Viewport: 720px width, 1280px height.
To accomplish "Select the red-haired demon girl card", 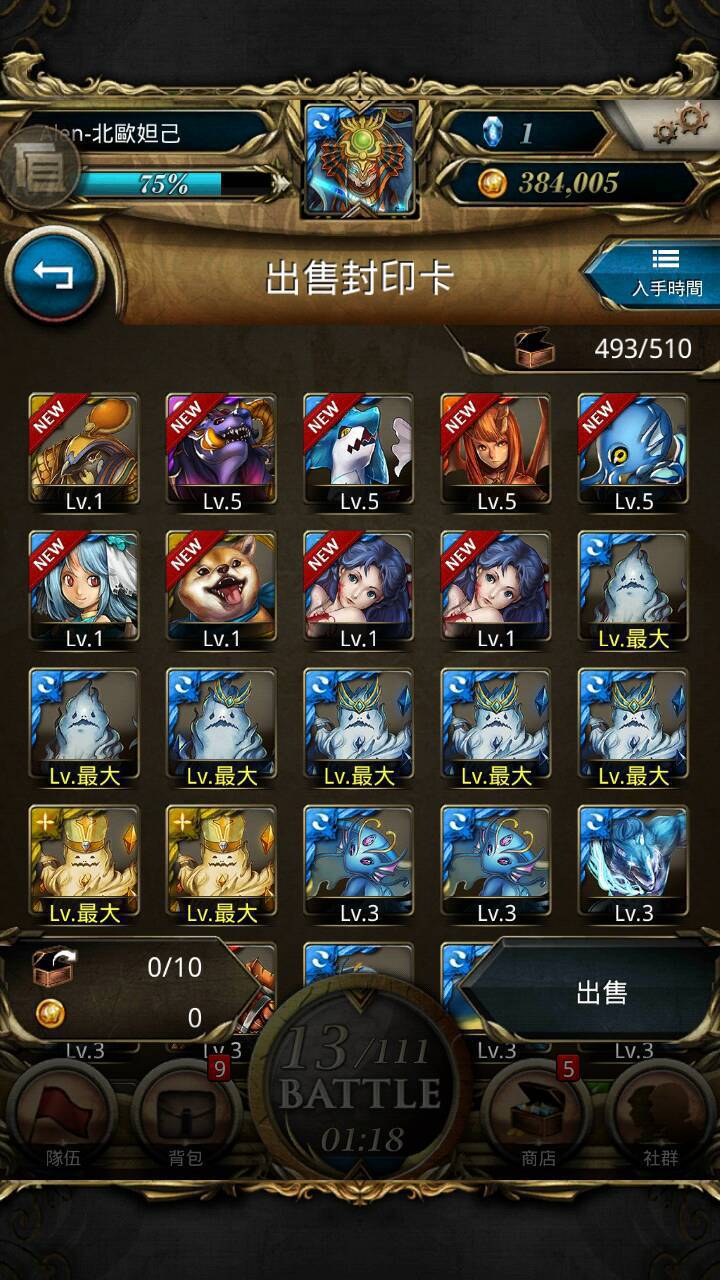I will coord(496,450).
